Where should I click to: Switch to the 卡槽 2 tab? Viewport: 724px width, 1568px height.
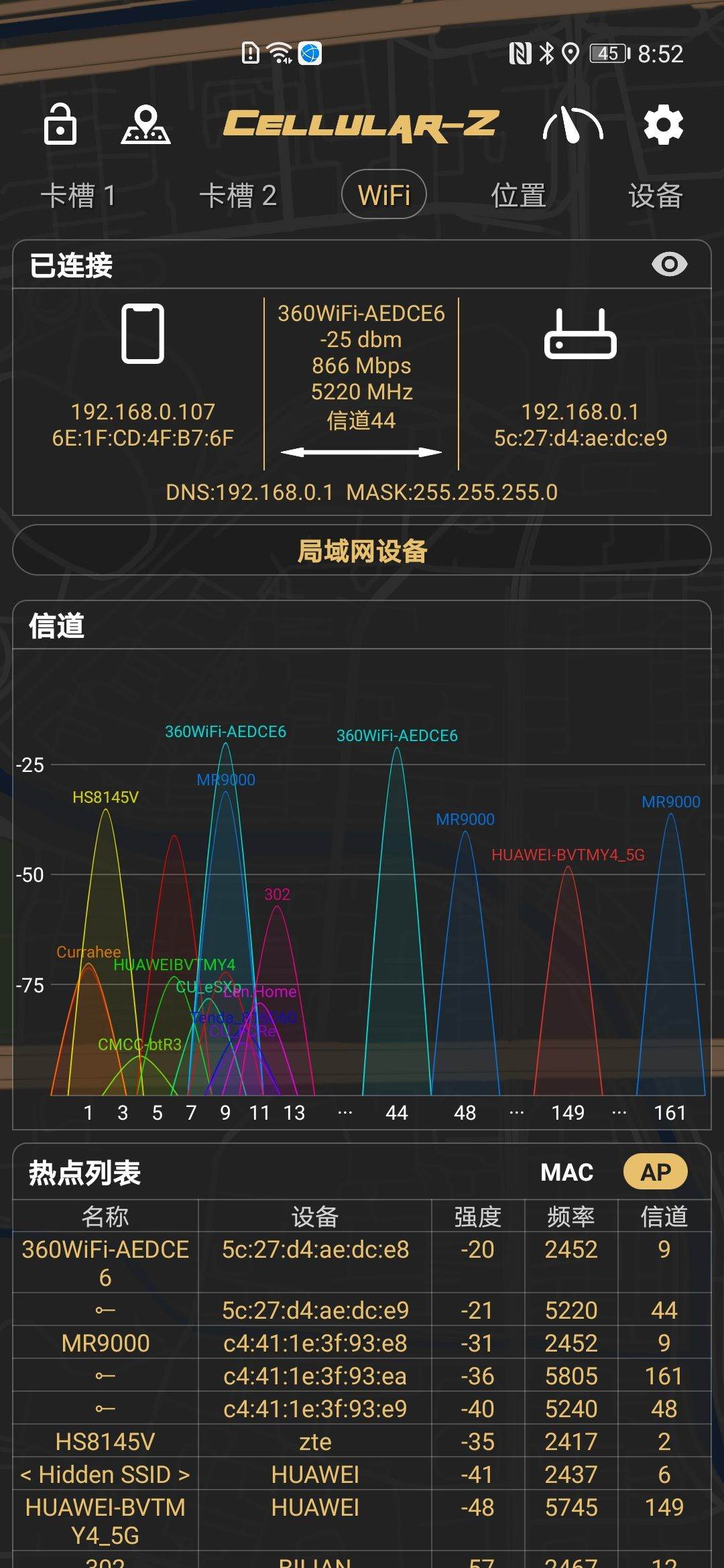tap(238, 196)
